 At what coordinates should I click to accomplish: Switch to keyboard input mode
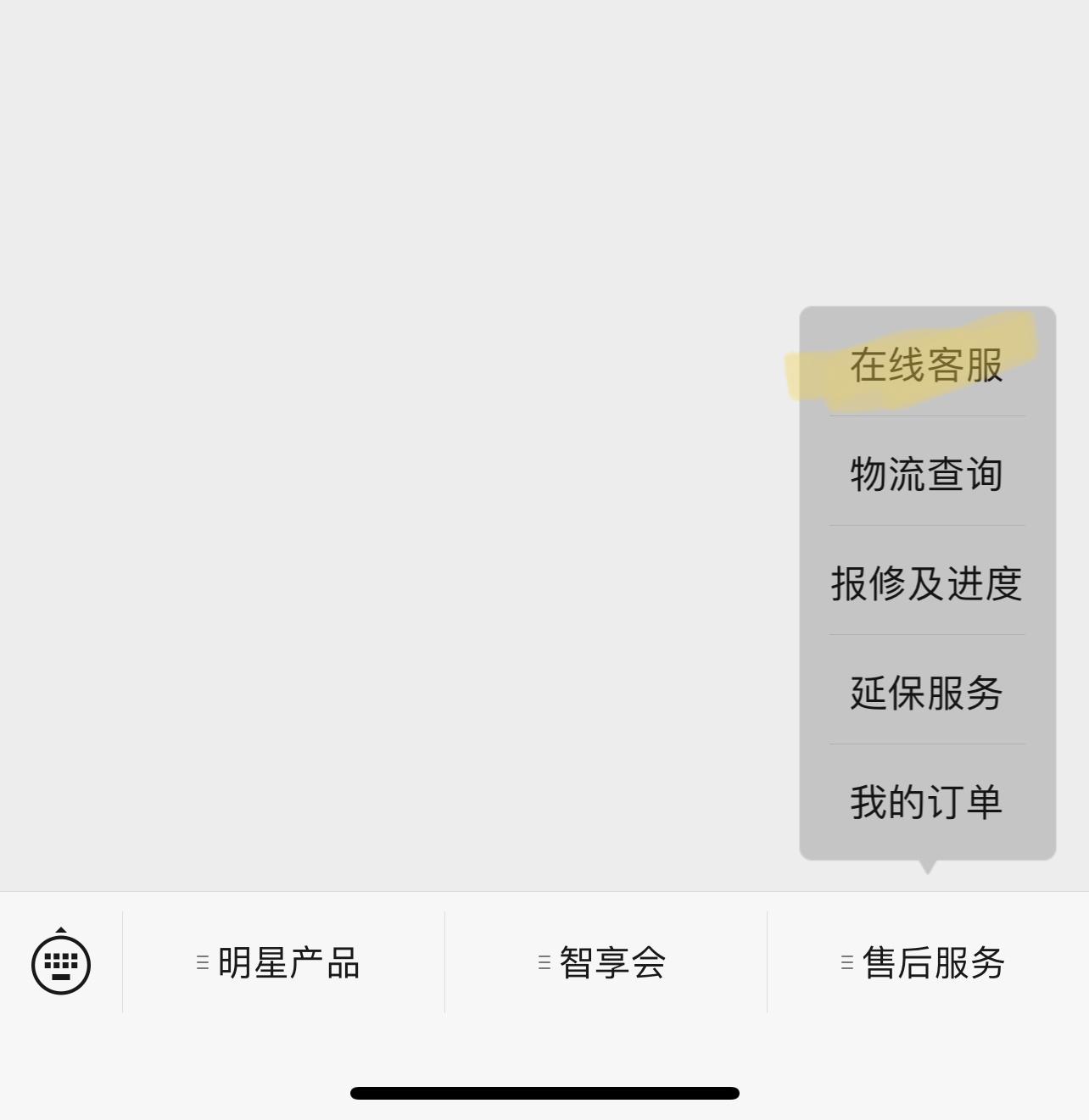click(61, 963)
